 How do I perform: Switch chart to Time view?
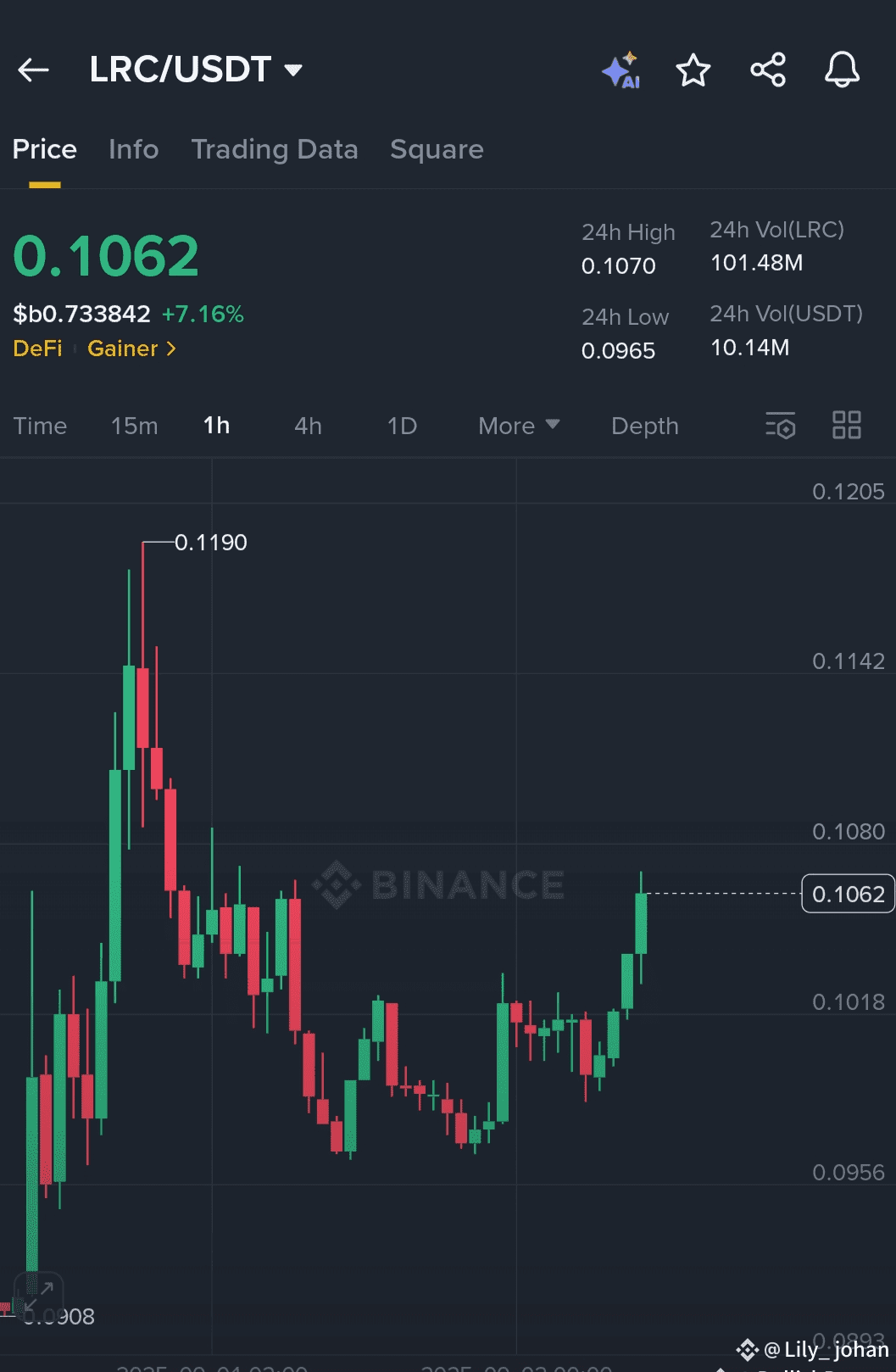40,426
